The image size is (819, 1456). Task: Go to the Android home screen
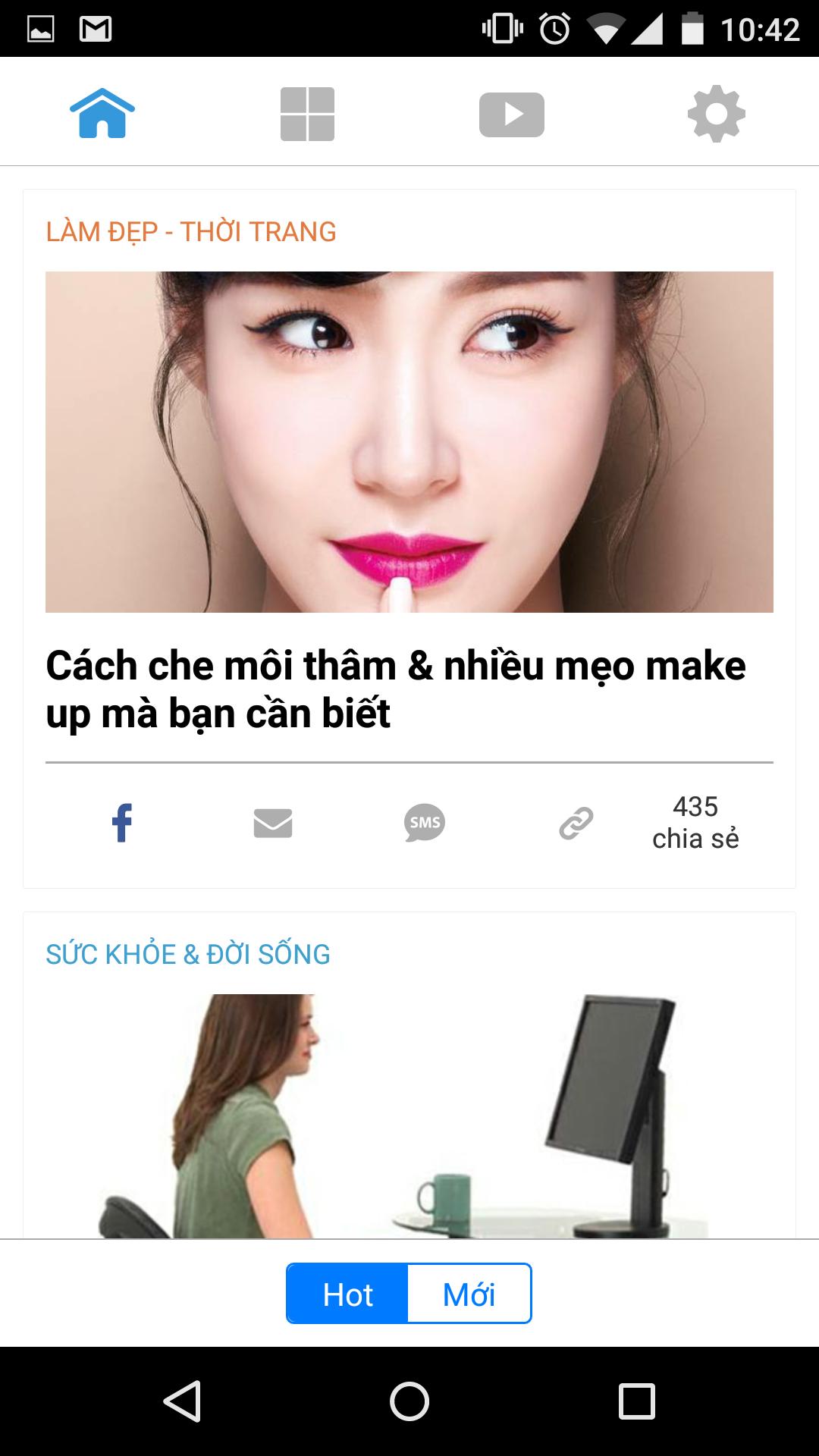(409, 1401)
